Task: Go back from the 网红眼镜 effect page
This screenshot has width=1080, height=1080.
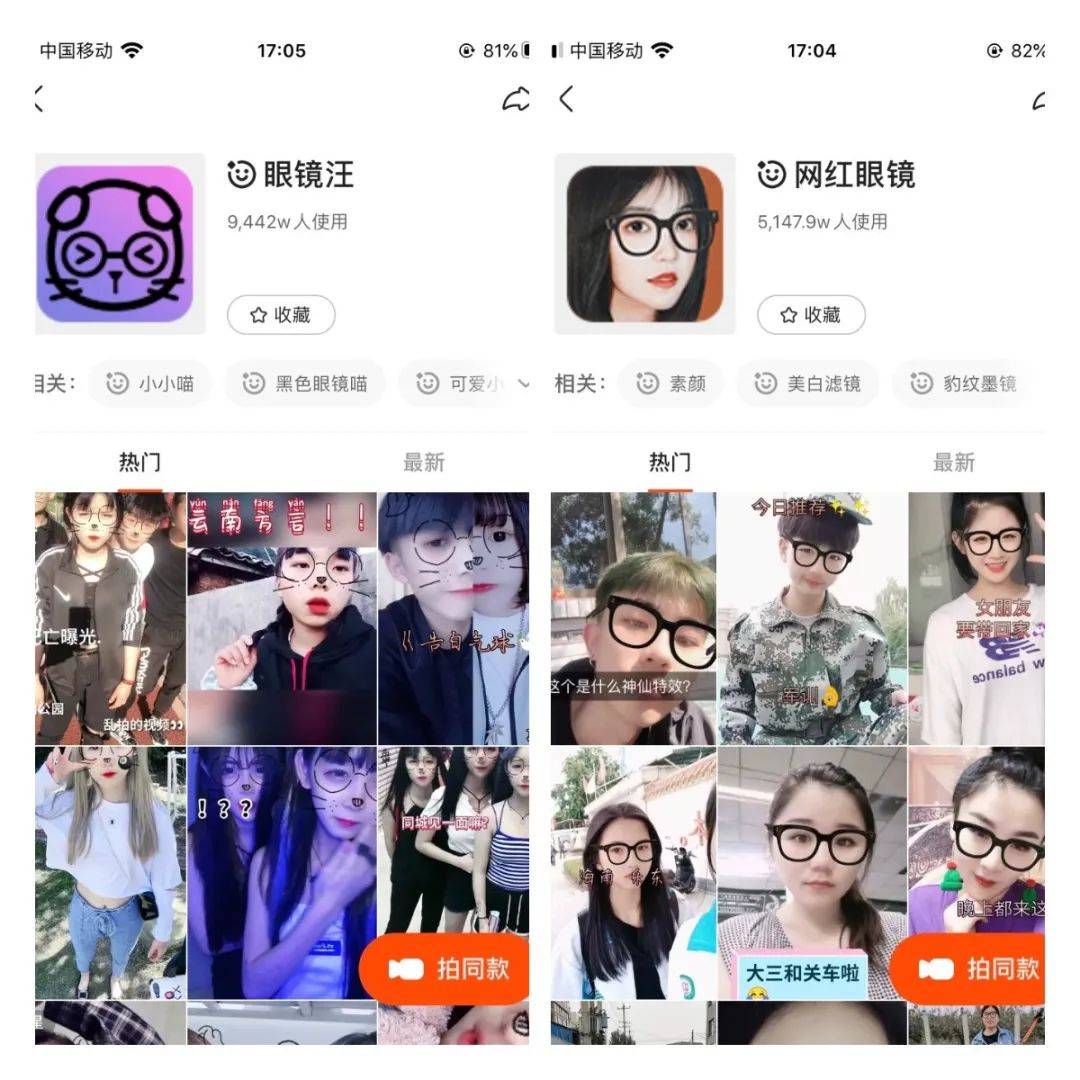Action: [567, 98]
